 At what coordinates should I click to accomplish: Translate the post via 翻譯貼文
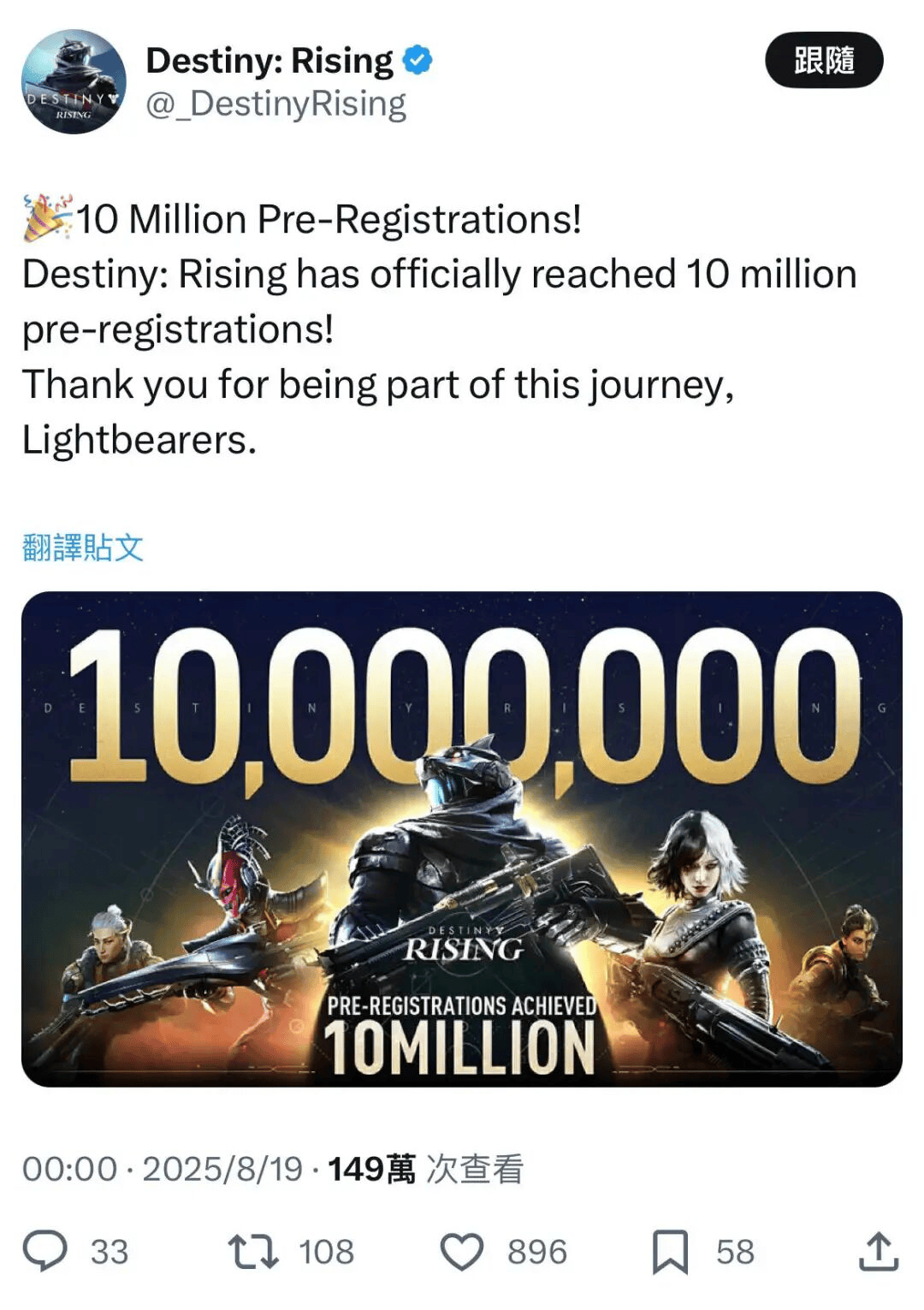tap(83, 548)
